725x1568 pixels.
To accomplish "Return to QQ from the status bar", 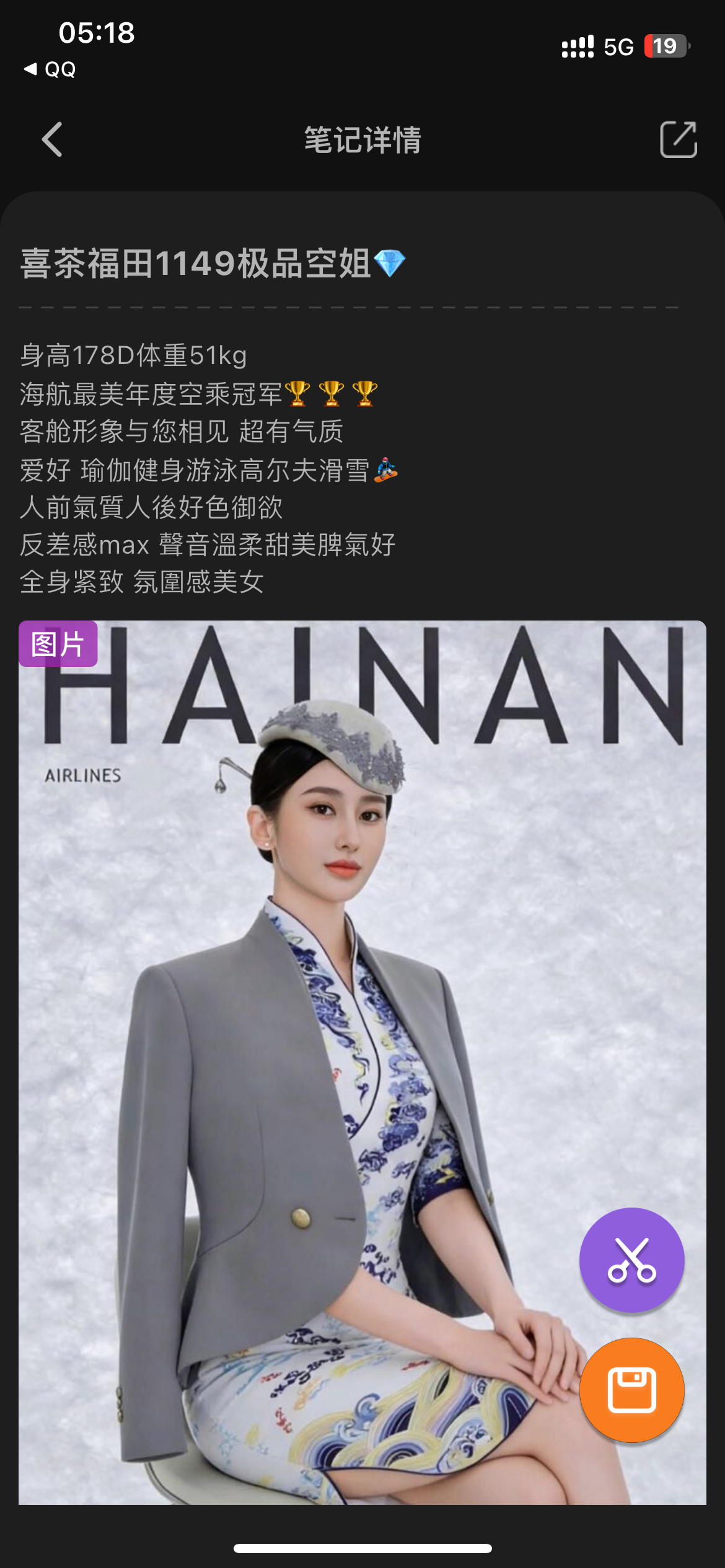I will coord(50,69).
